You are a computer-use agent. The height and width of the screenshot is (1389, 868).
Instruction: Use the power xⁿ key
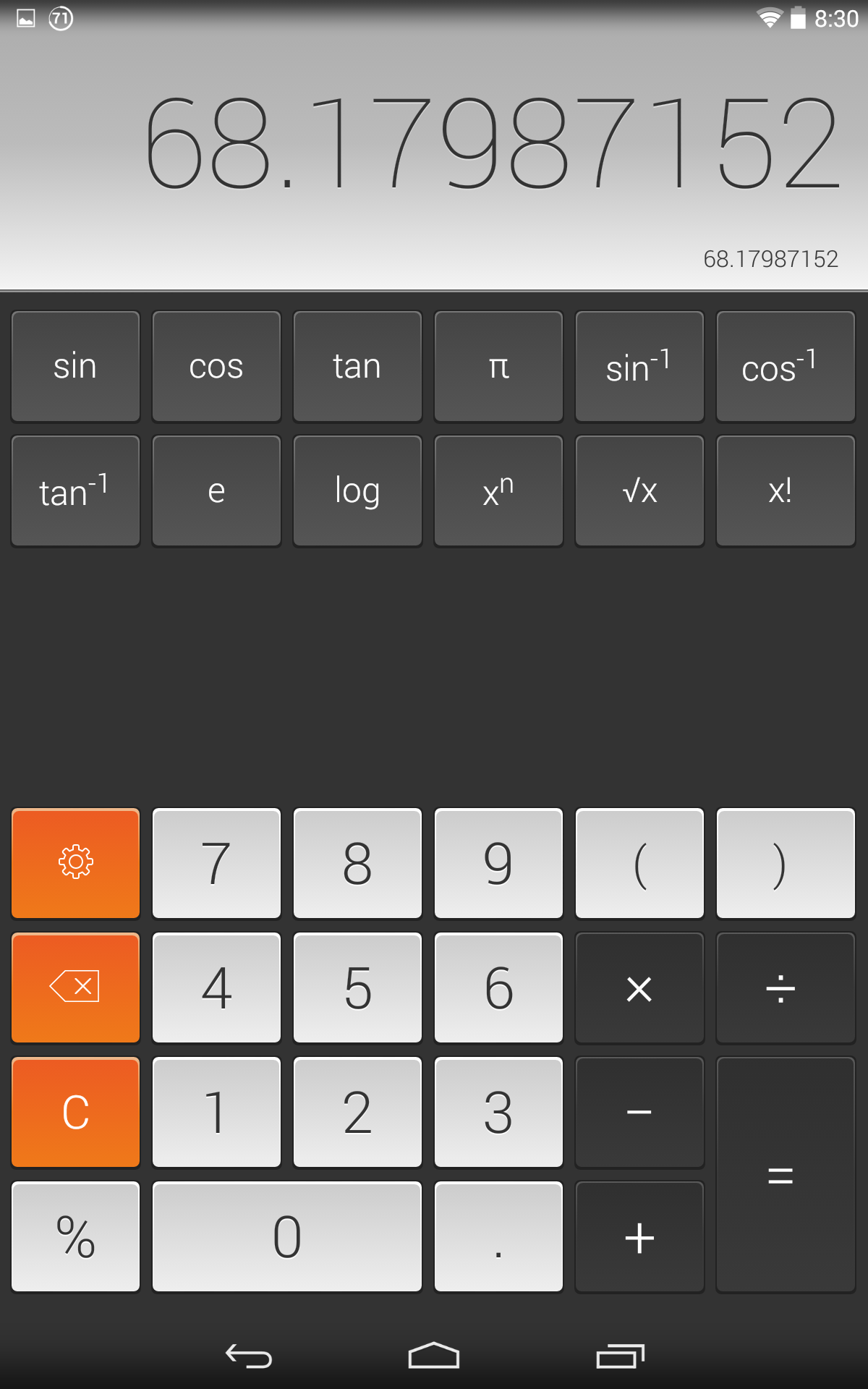(498, 490)
